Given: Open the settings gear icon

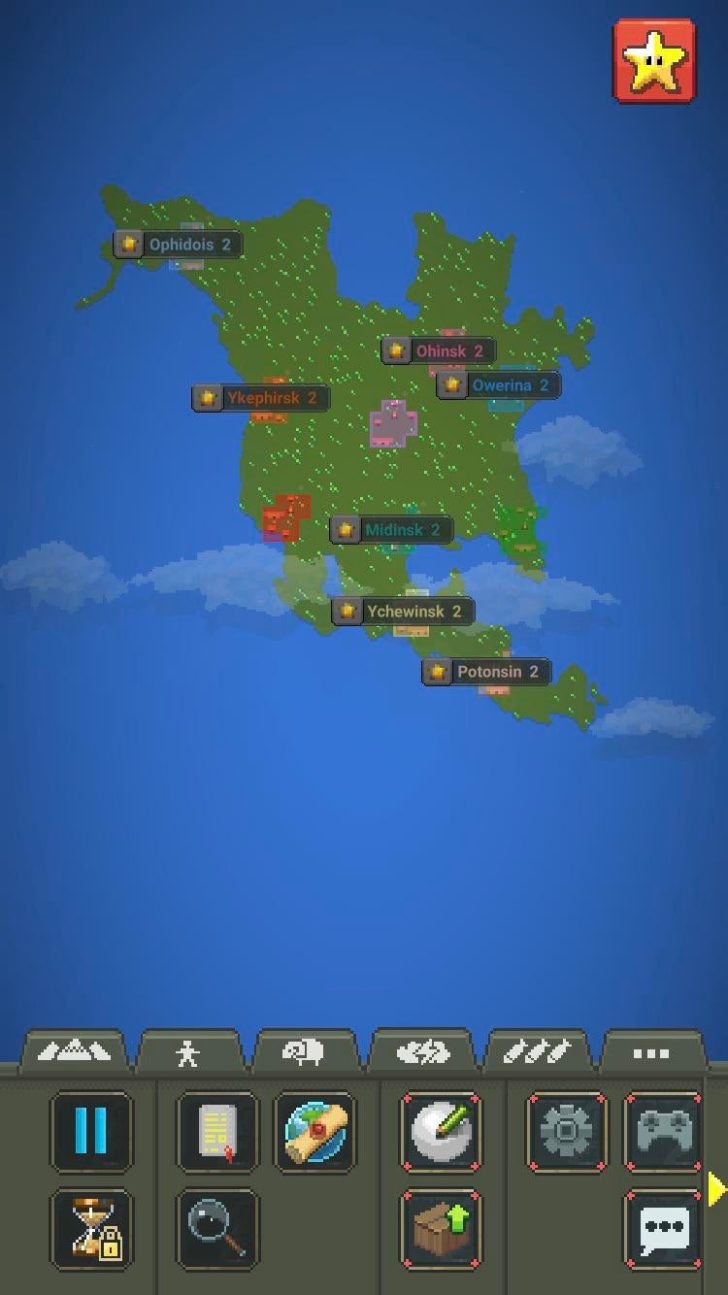Looking at the screenshot, I should tap(565, 1131).
